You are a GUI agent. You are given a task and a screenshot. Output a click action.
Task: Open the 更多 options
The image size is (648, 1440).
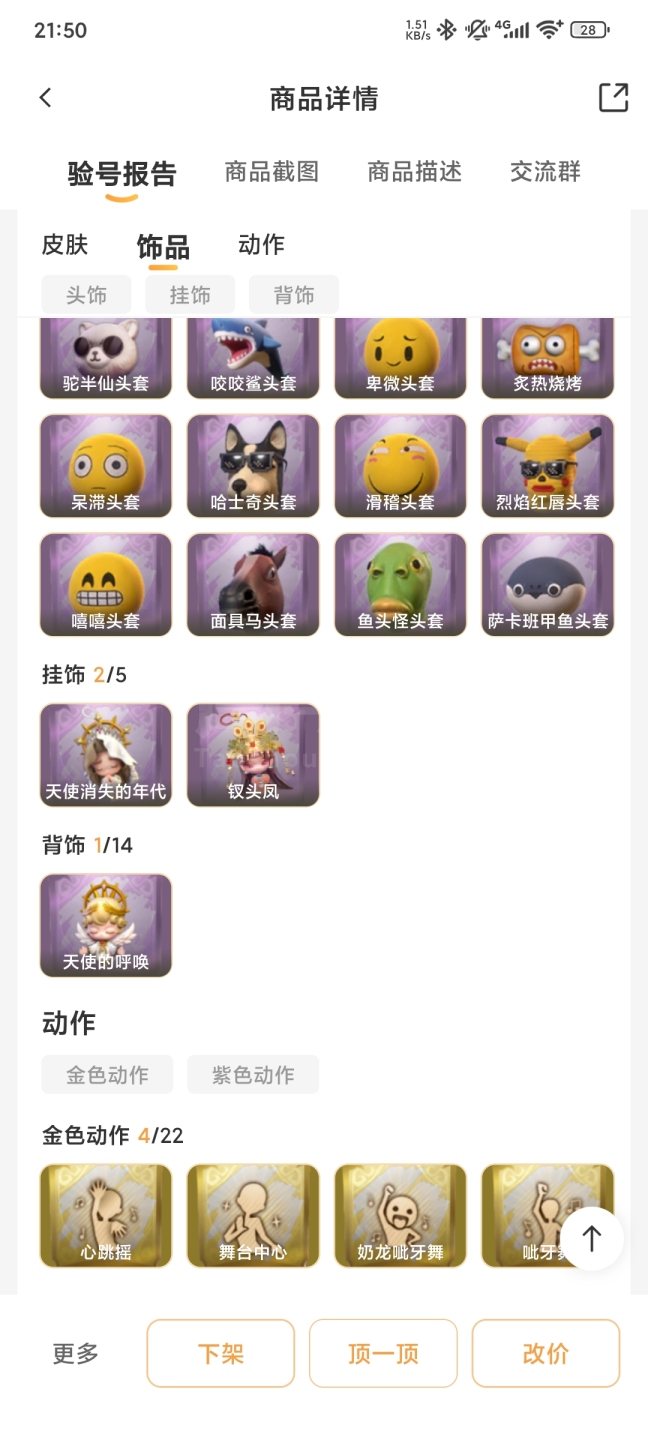tap(76, 1354)
